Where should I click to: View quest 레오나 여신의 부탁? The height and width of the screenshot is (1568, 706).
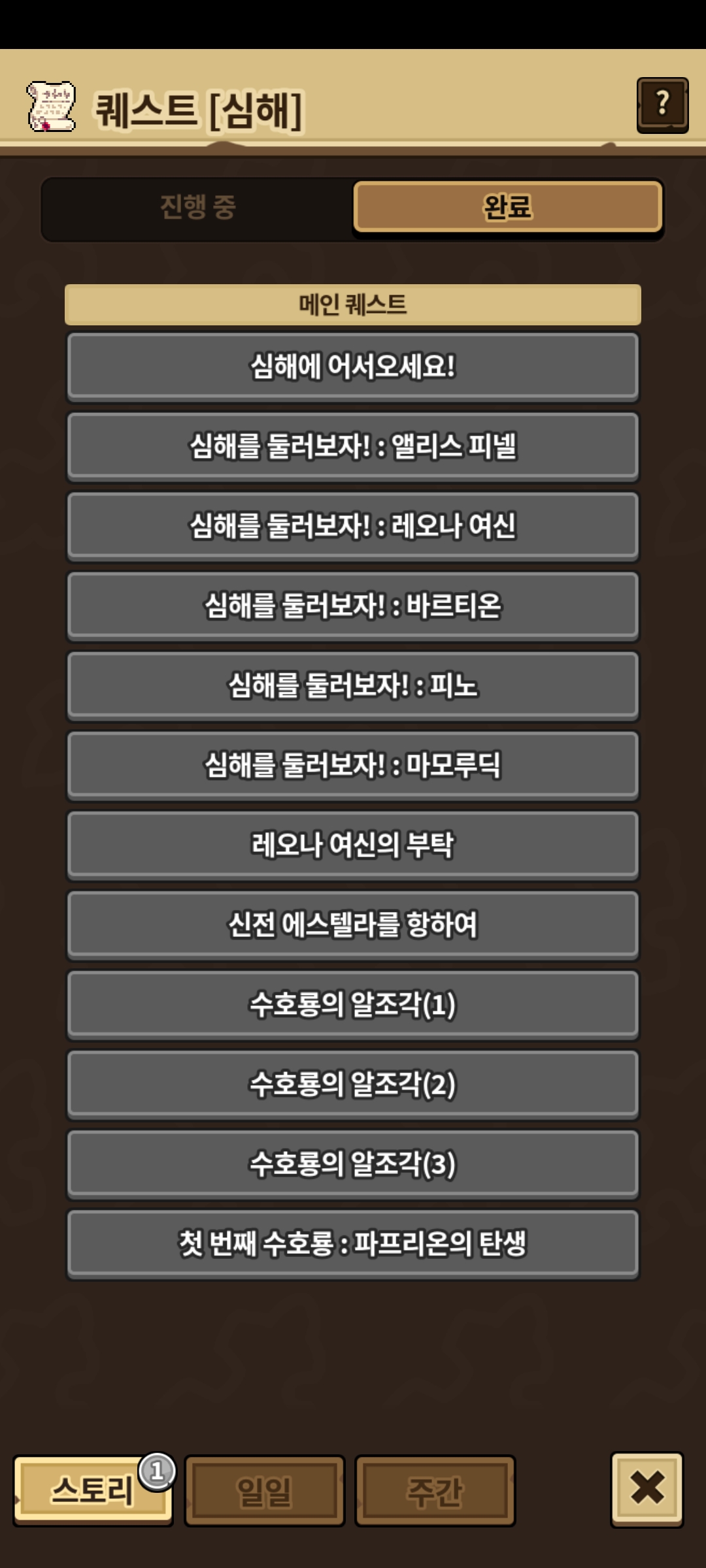pos(353,845)
